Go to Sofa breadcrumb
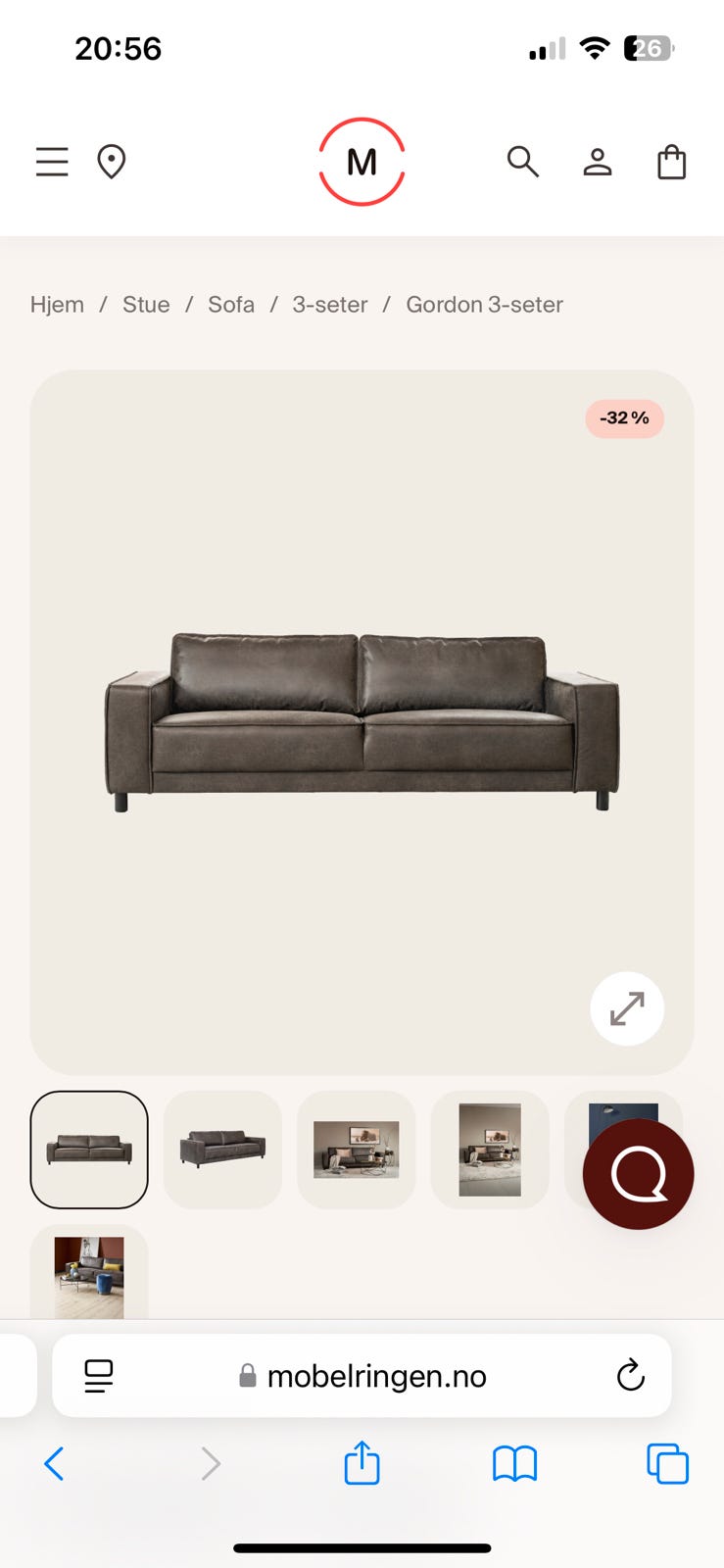Viewport: 724px width, 1568px height. coord(231,305)
